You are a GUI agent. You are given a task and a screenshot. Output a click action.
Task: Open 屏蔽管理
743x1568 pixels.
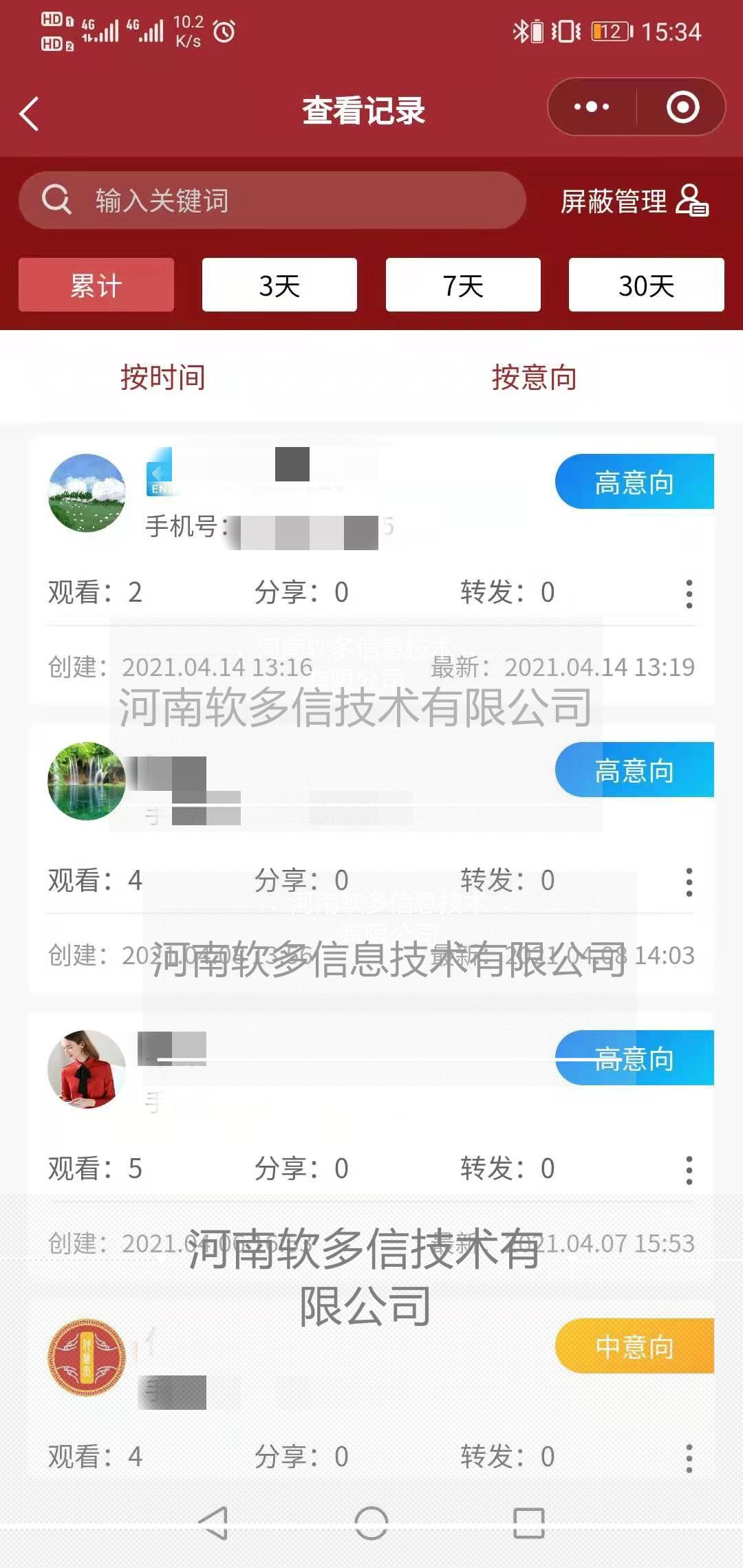pyautogui.click(x=612, y=200)
